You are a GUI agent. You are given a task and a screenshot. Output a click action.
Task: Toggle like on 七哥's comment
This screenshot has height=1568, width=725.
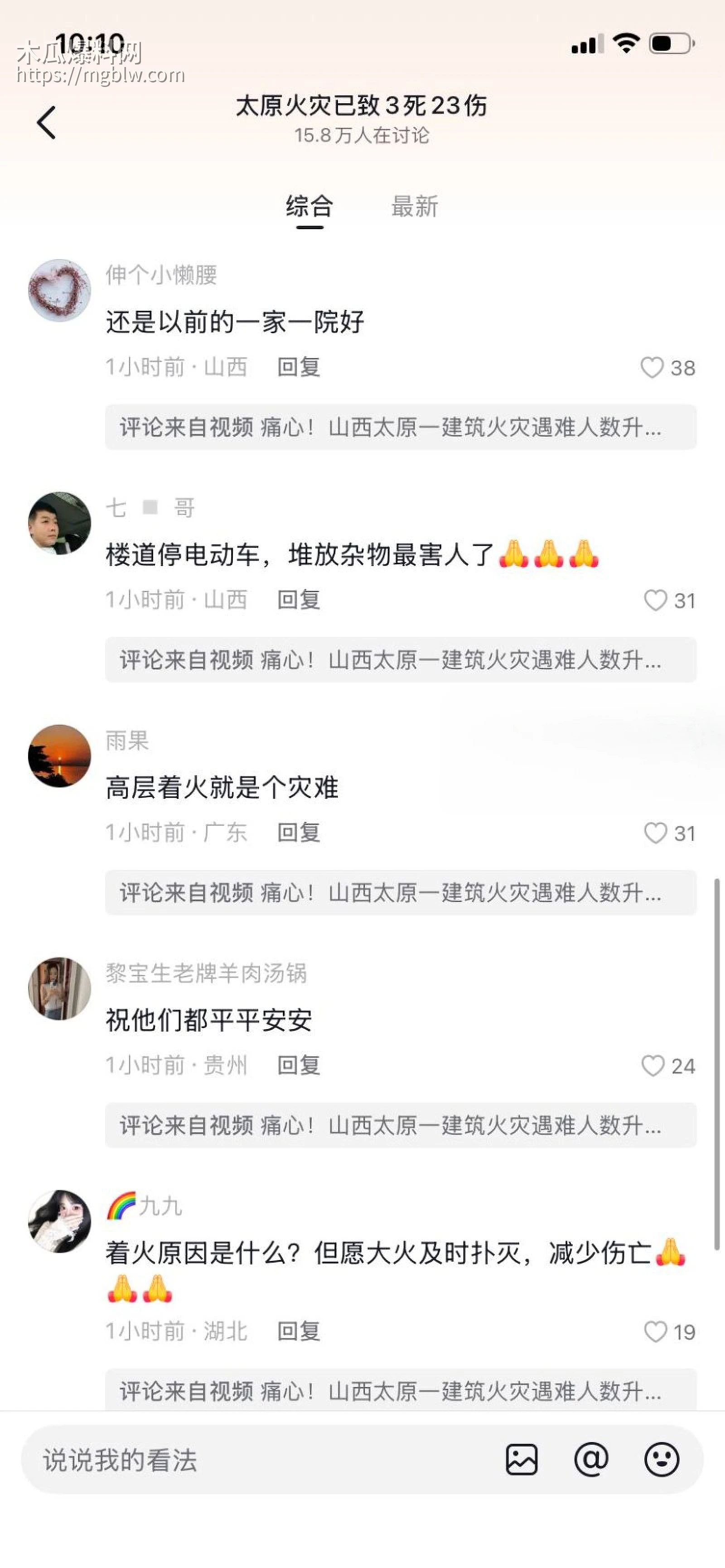pyautogui.click(x=656, y=600)
